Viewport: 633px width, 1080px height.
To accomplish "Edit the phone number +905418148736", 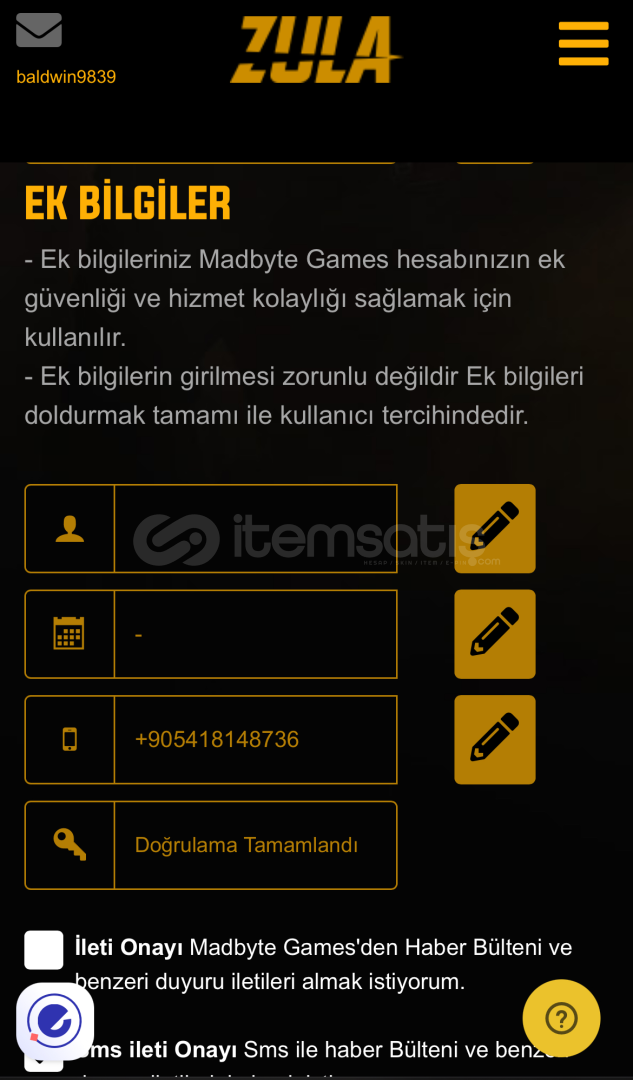I will tap(495, 739).
